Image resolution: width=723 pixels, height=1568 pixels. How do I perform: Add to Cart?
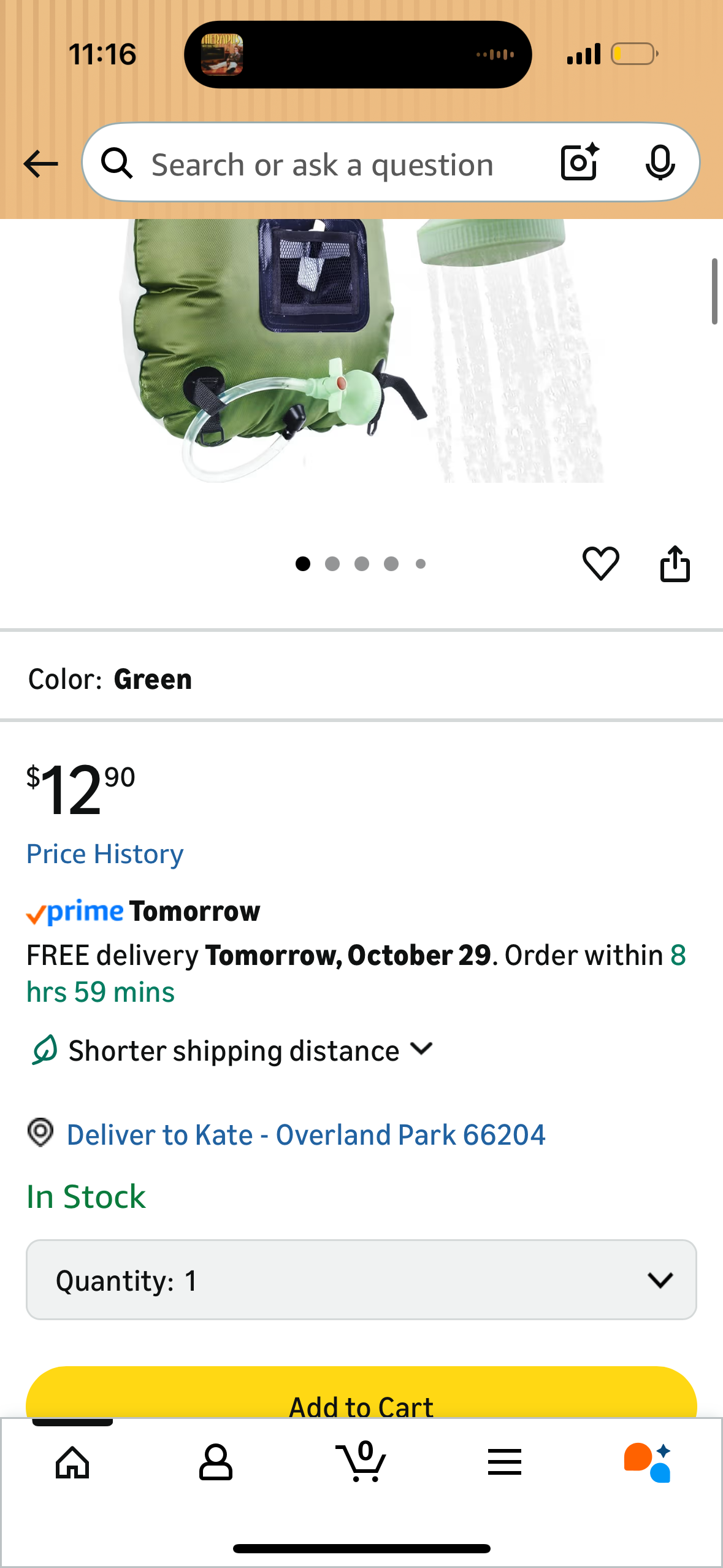coord(361,1399)
